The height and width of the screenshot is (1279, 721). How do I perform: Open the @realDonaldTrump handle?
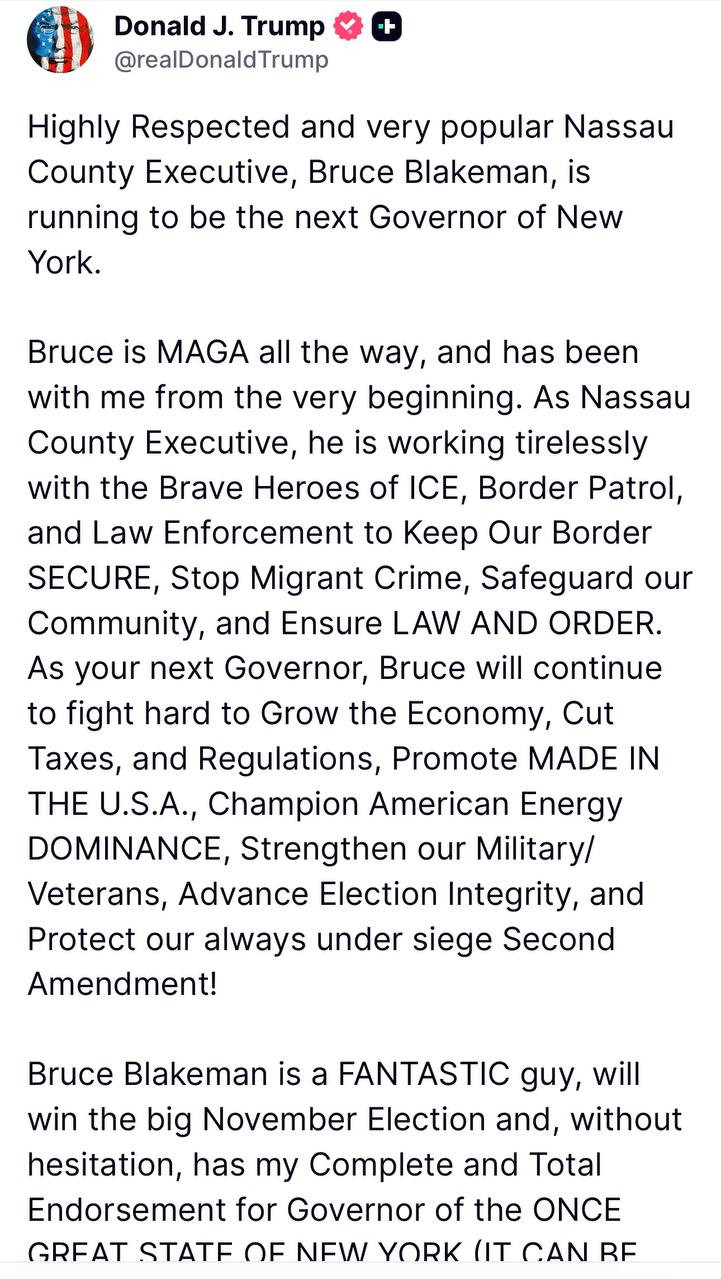[x=221, y=60]
